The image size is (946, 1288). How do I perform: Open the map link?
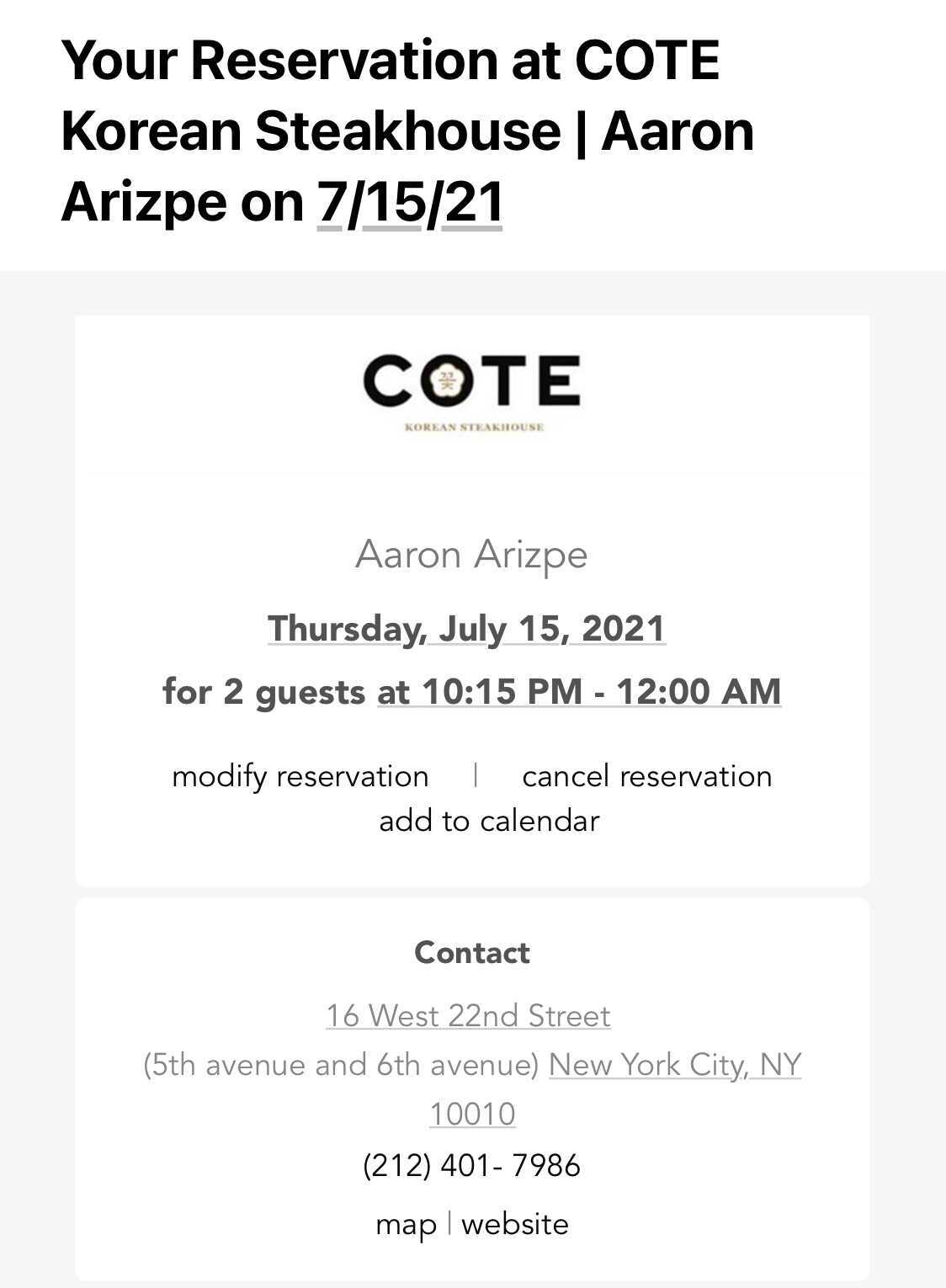(406, 1224)
